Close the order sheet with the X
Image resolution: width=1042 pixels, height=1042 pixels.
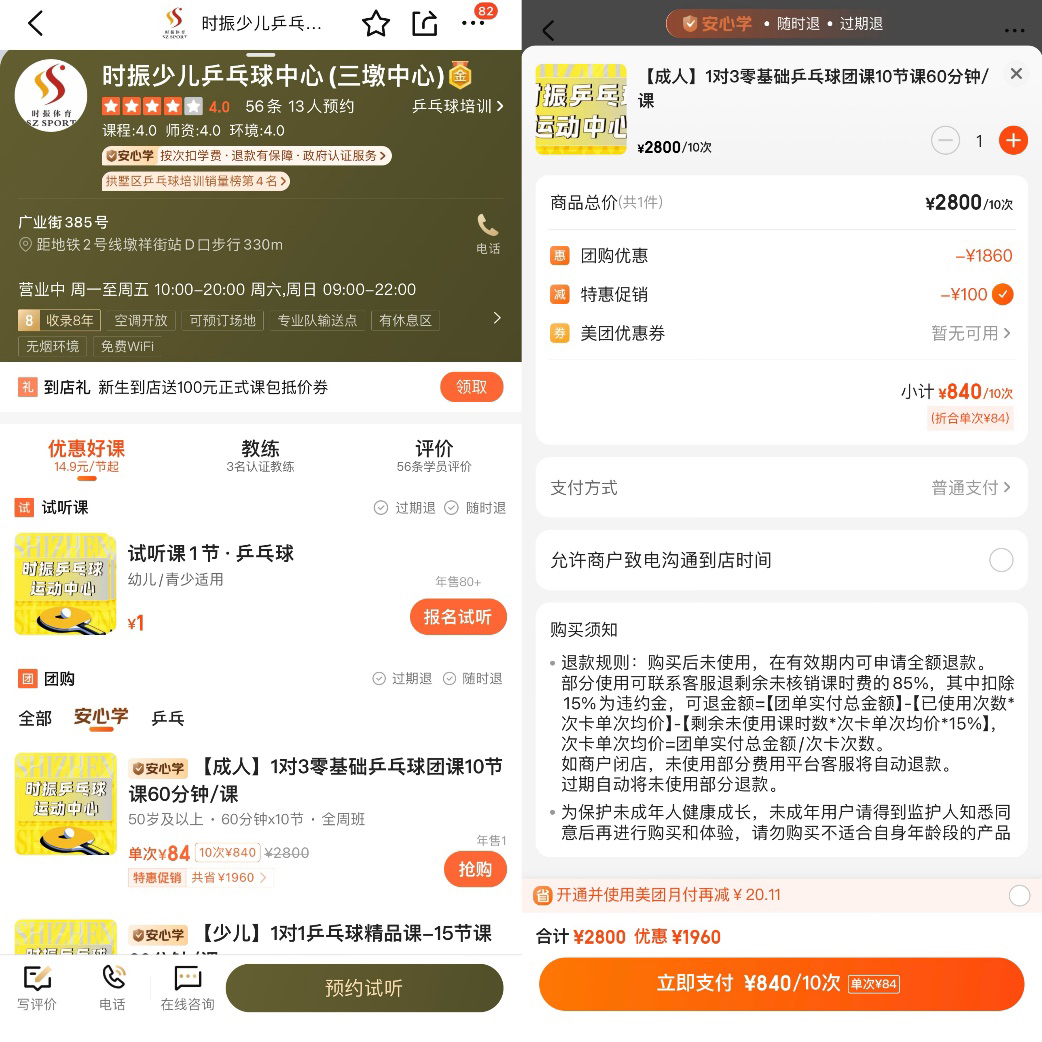click(x=1016, y=74)
